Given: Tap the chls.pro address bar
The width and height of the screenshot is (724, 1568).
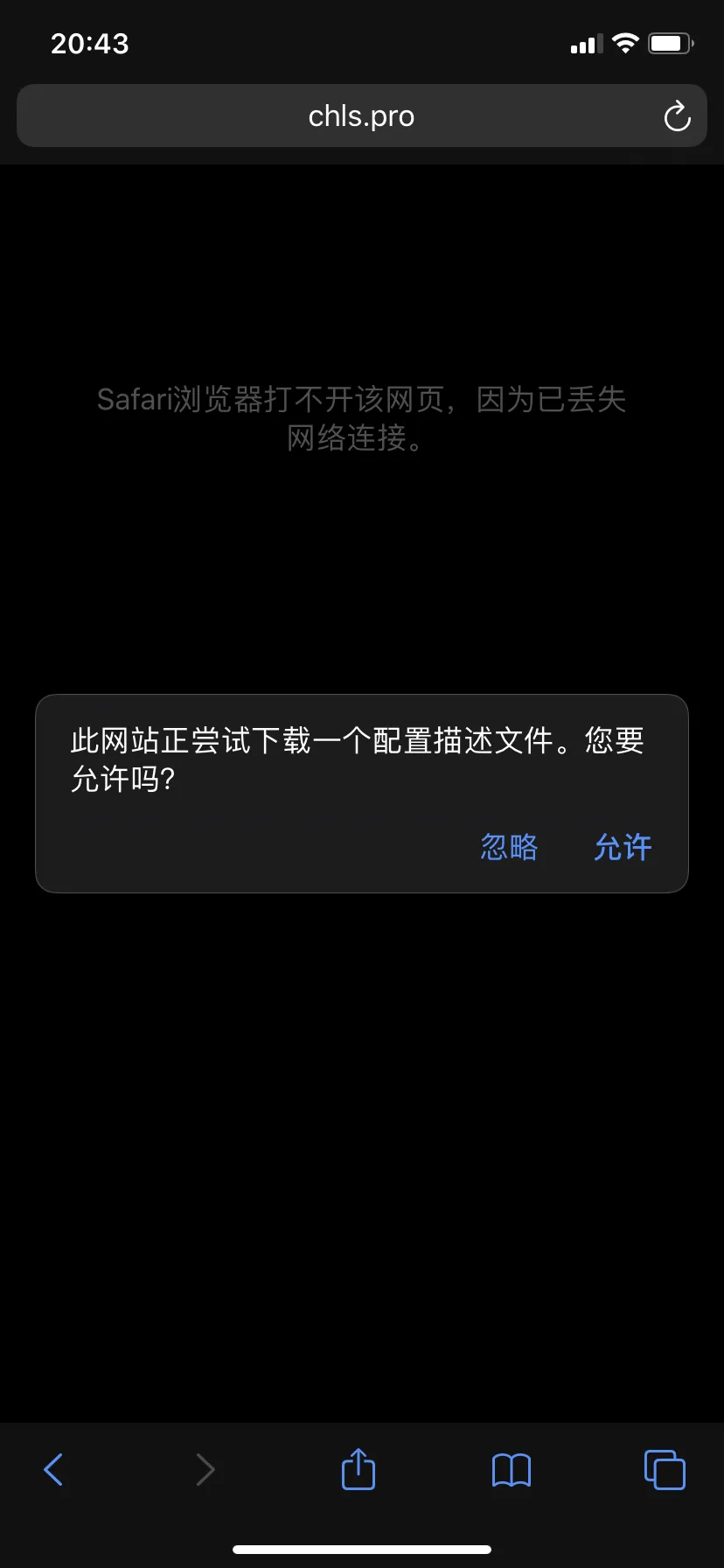Looking at the screenshot, I should pyautogui.click(x=362, y=115).
